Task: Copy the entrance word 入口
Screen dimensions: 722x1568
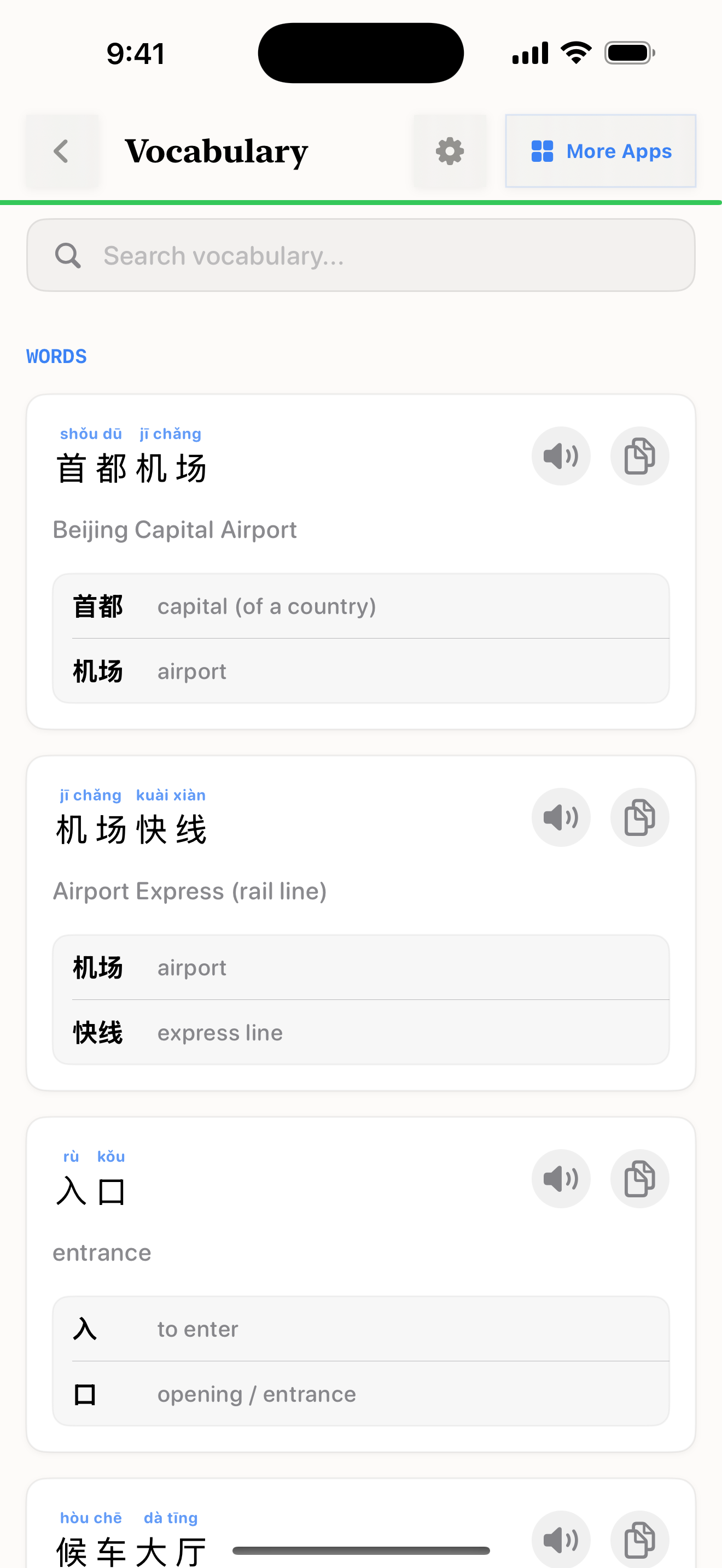Action: (x=639, y=1179)
